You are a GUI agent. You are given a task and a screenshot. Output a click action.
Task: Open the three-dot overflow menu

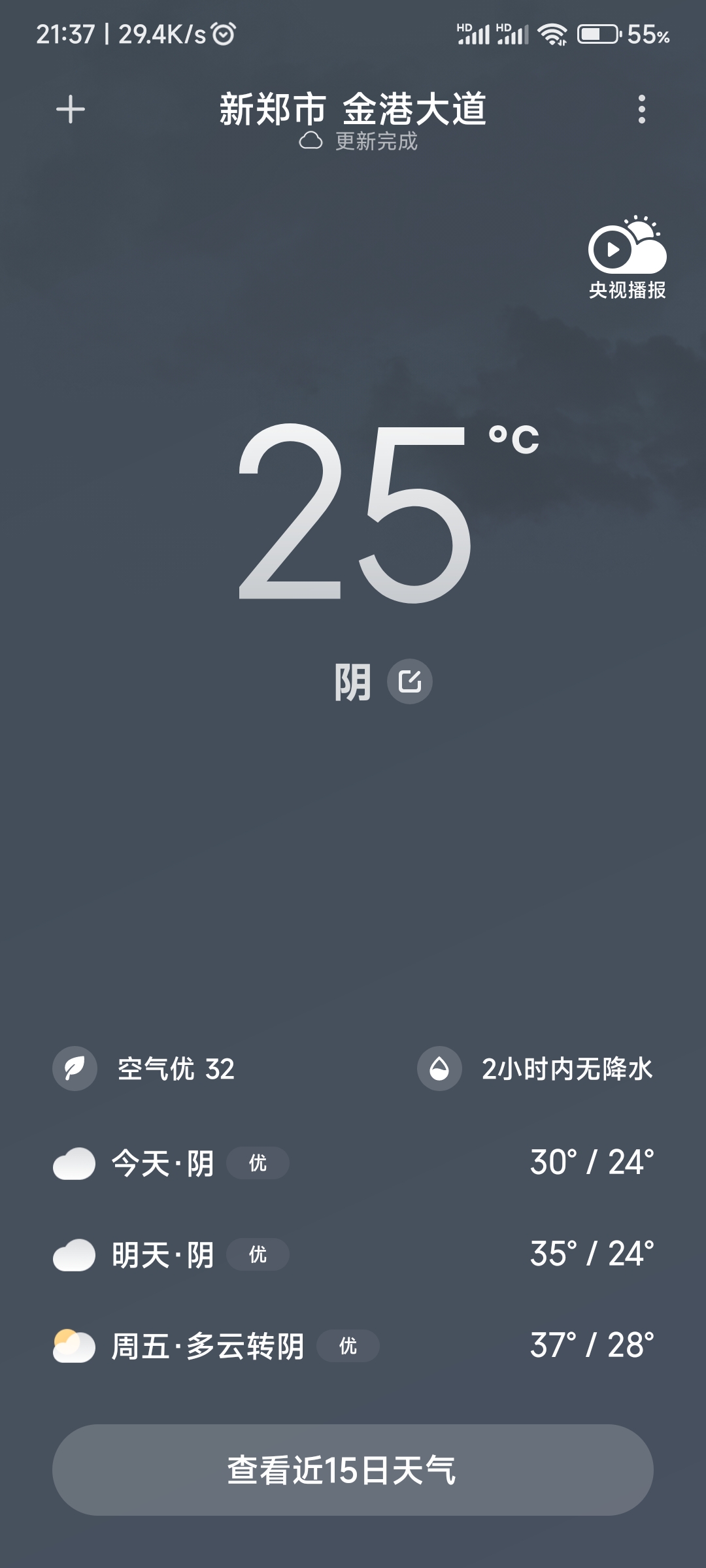point(641,109)
